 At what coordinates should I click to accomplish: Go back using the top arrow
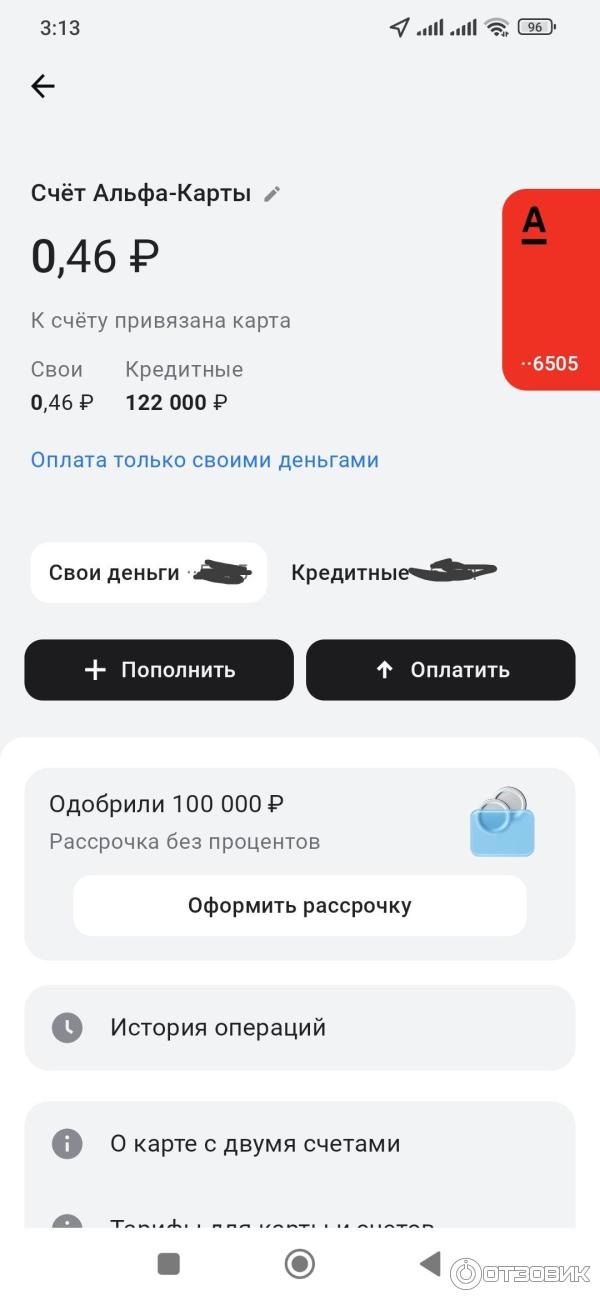click(x=43, y=87)
